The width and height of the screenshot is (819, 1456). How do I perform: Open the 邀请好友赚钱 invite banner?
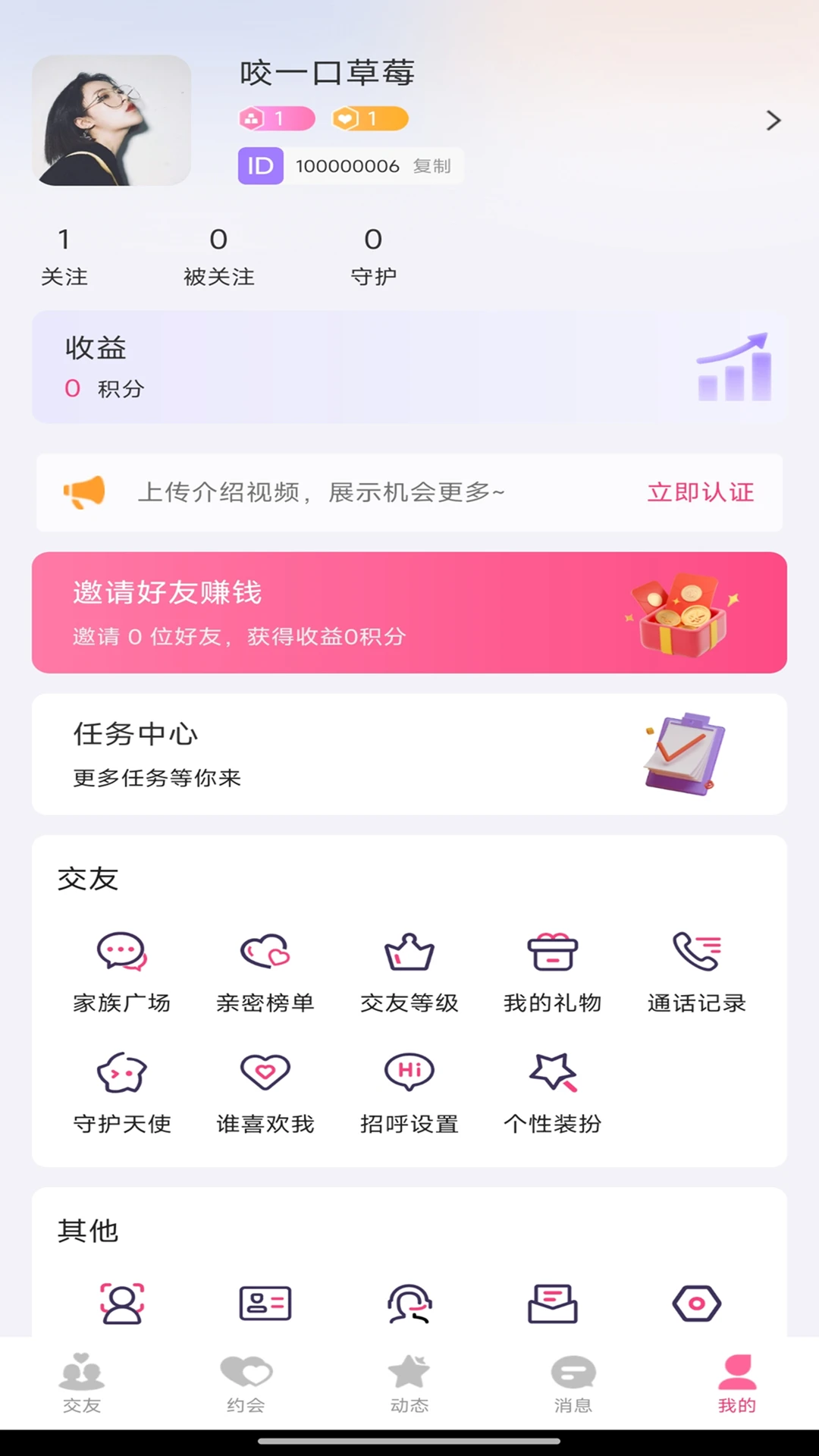[409, 613]
